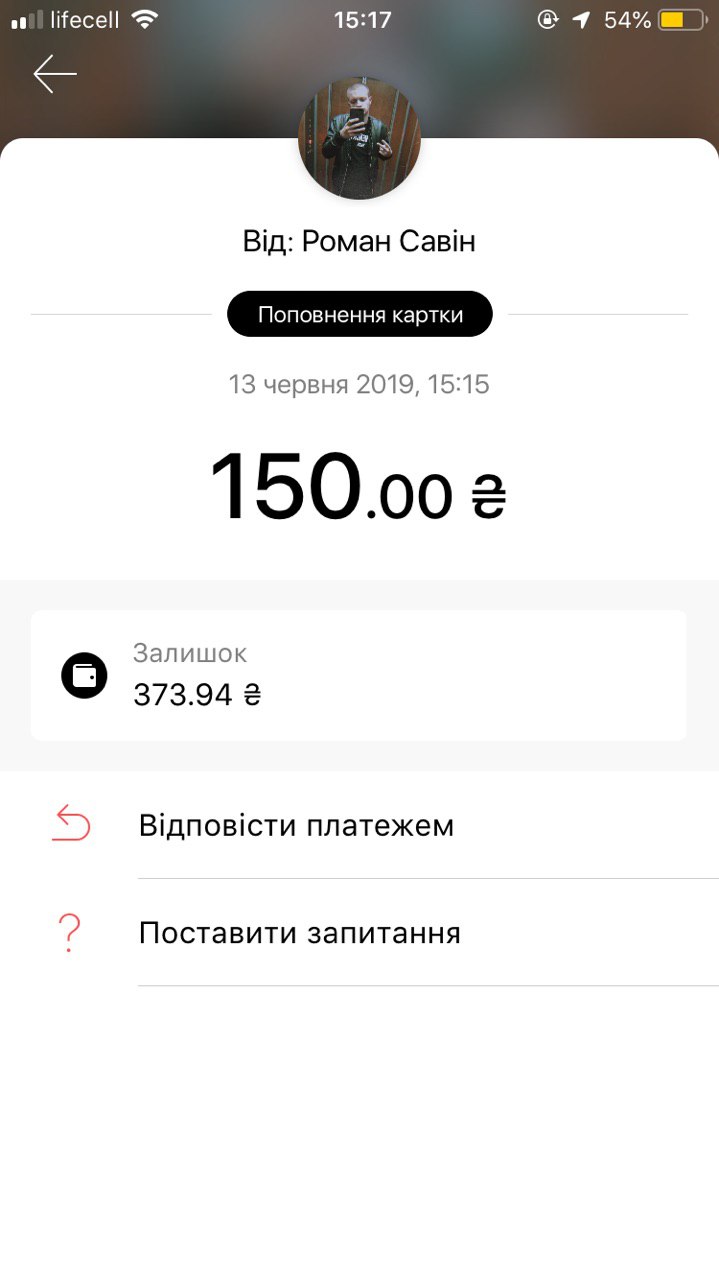Go back using the arrow icon

click(x=55, y=74)
